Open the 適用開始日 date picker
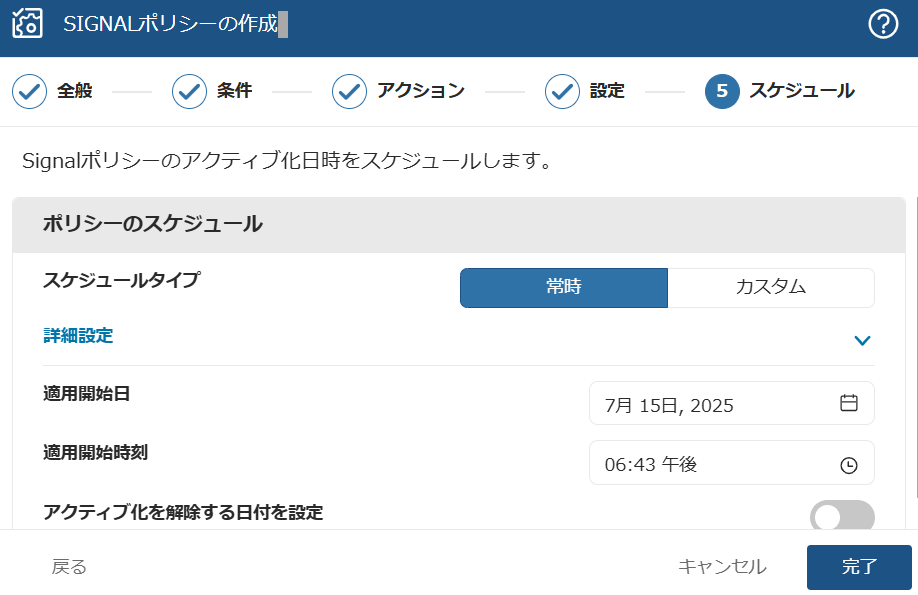918x595 pixels. pos(848,404)
